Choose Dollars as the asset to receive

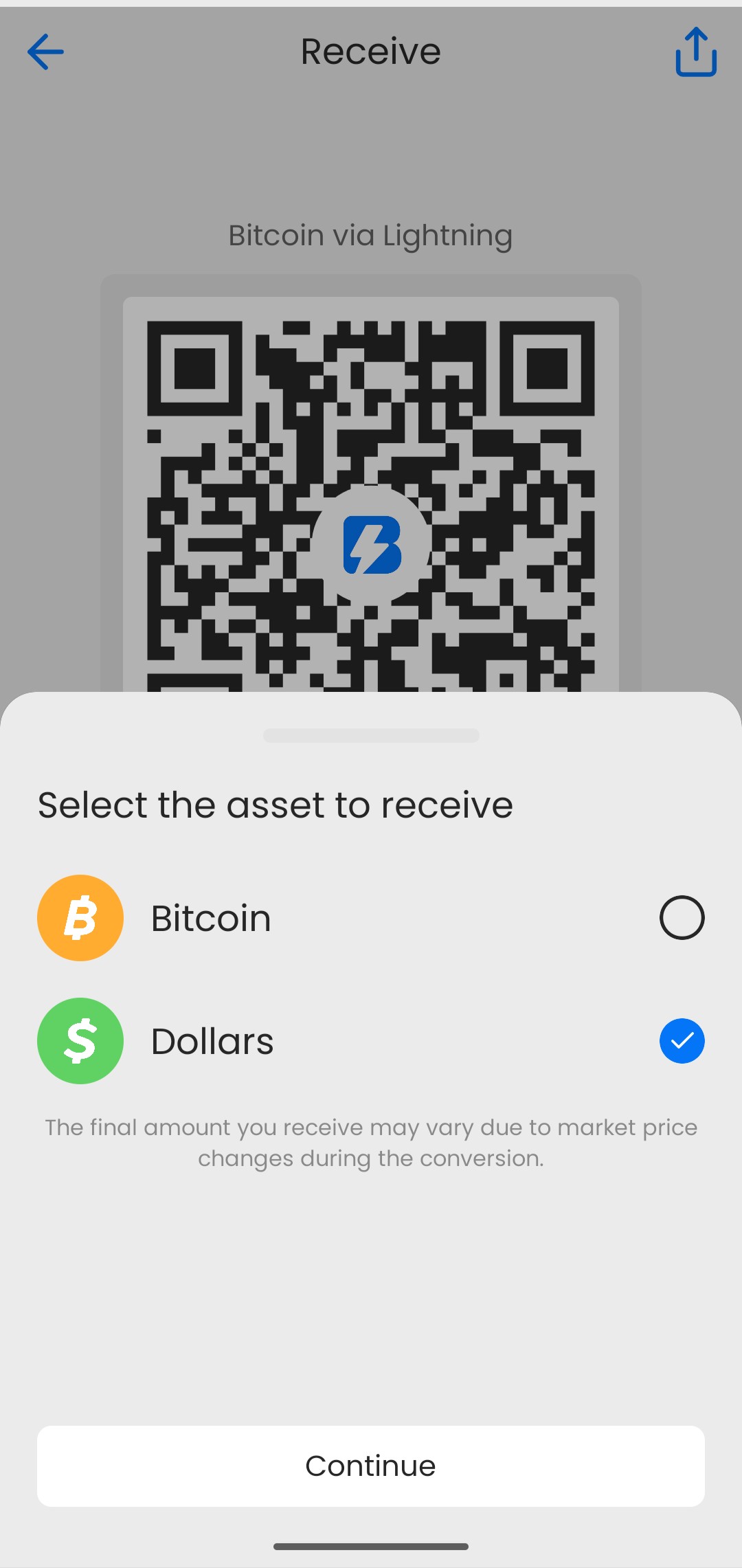(x=682, y=1041)
